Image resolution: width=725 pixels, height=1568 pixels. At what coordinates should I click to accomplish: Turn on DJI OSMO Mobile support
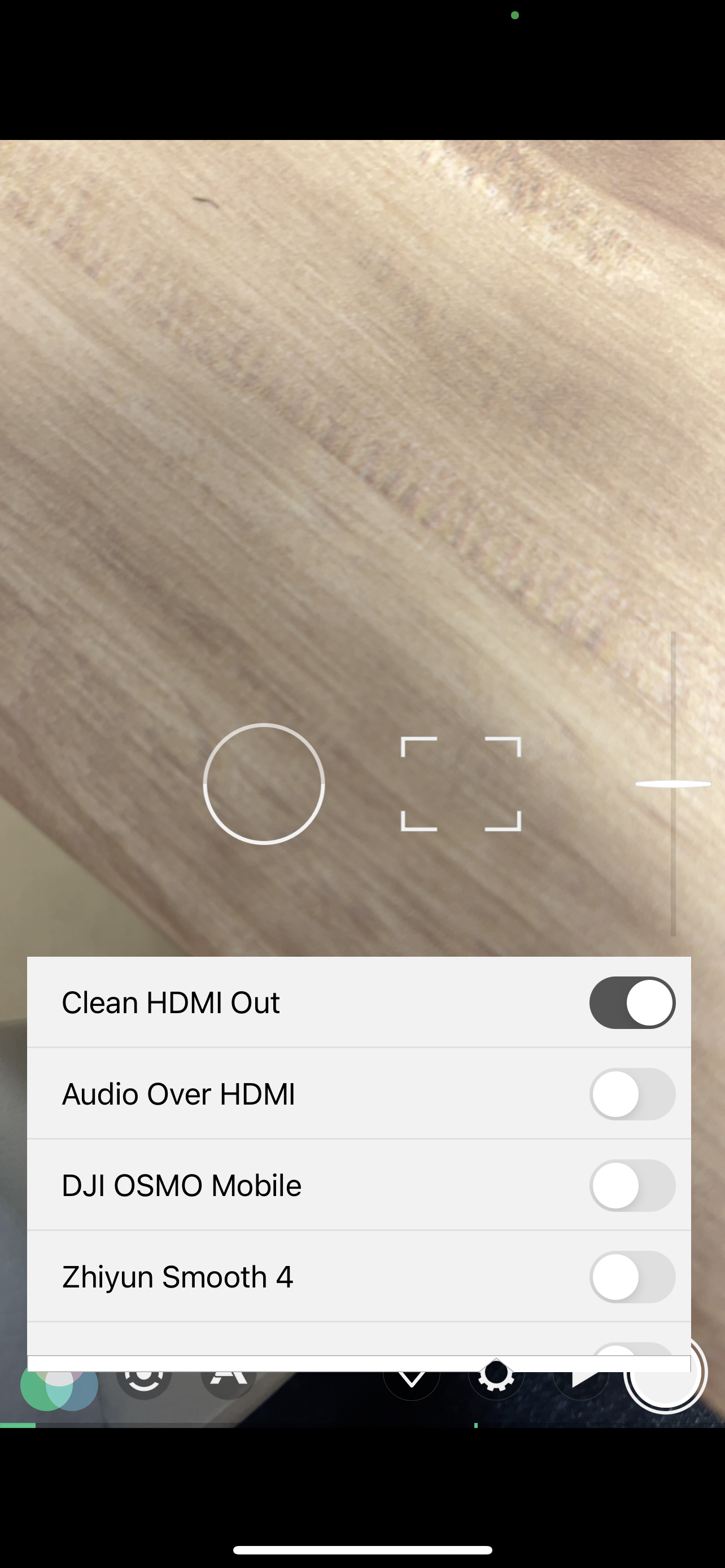pyautogui.click(x=632, y=1185)
